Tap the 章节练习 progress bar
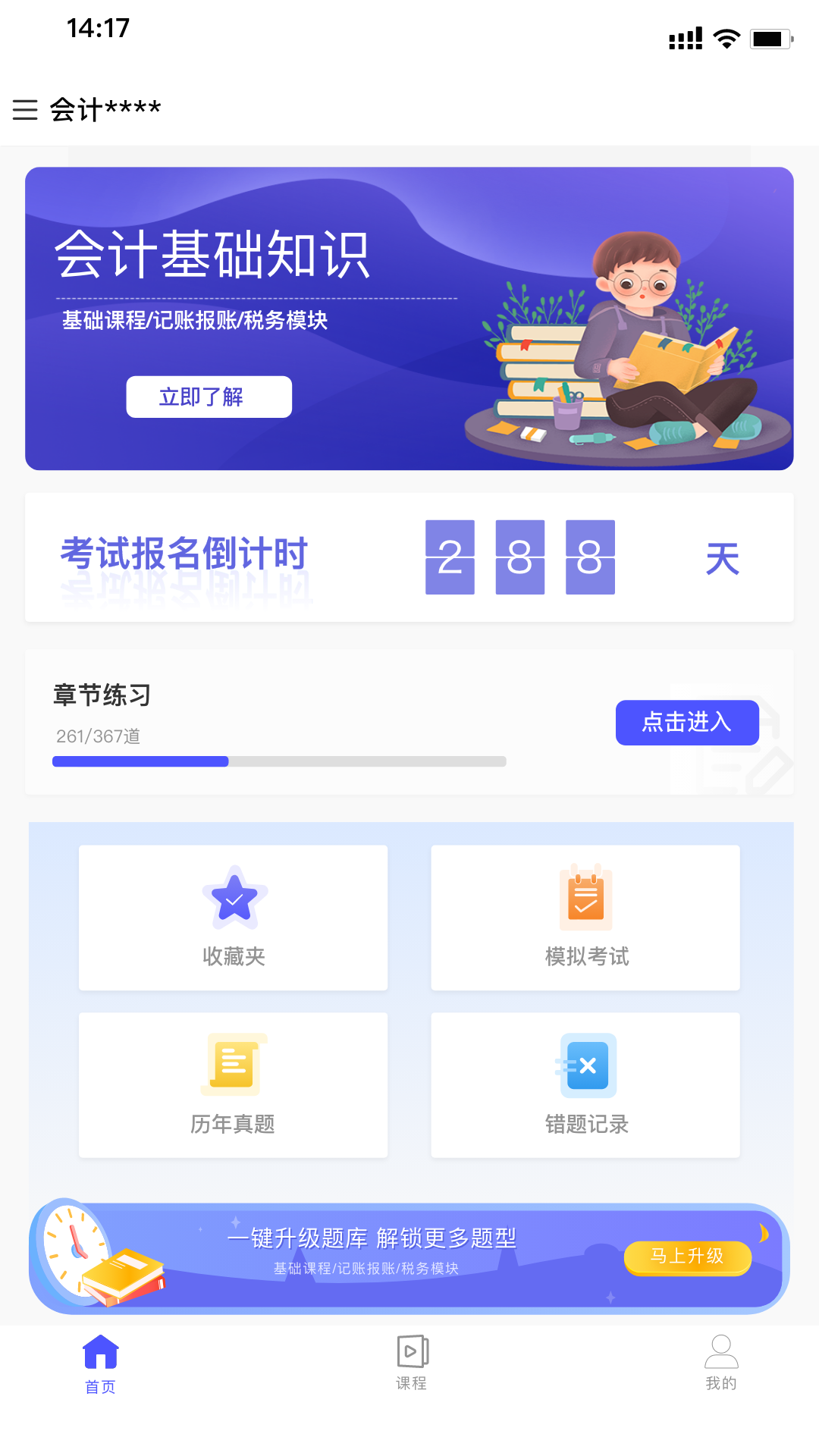The width and height of the screenshot is (819, 1456). click(x=278, y=761)
